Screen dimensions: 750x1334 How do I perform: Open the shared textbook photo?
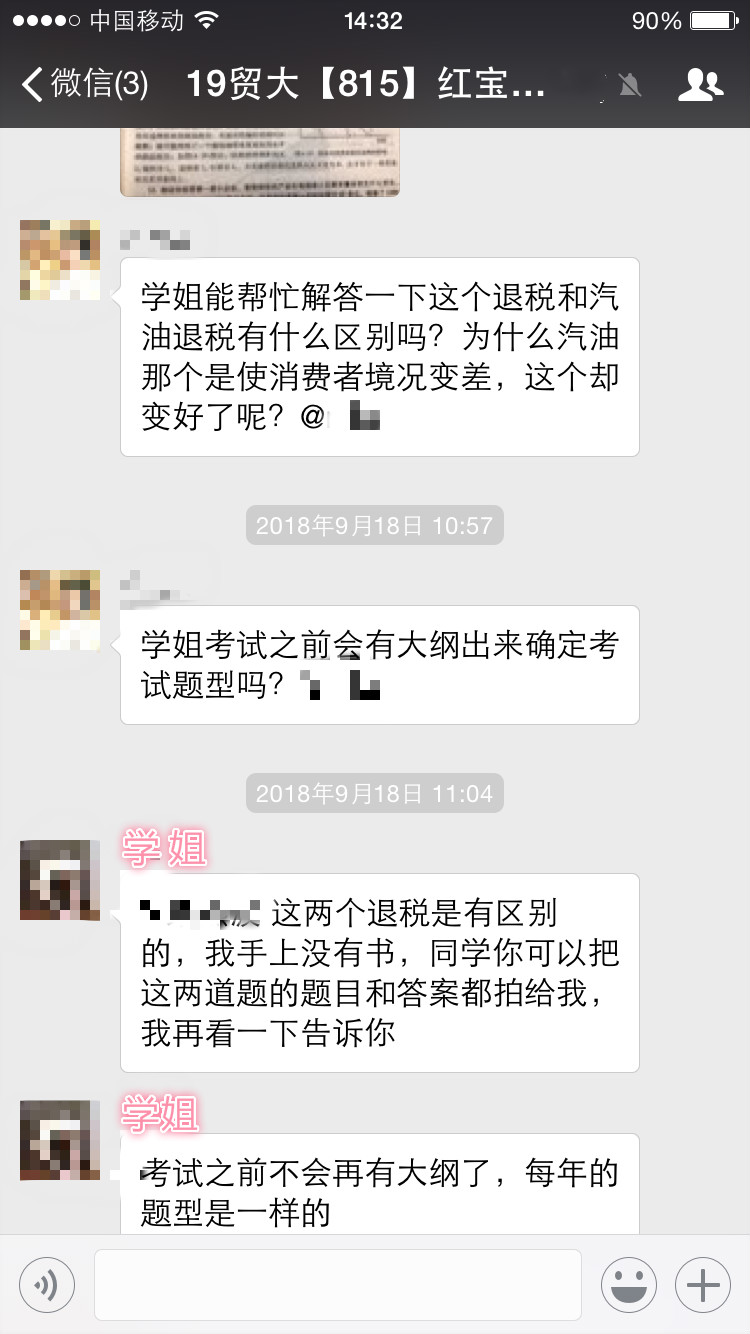coord(260,162)
